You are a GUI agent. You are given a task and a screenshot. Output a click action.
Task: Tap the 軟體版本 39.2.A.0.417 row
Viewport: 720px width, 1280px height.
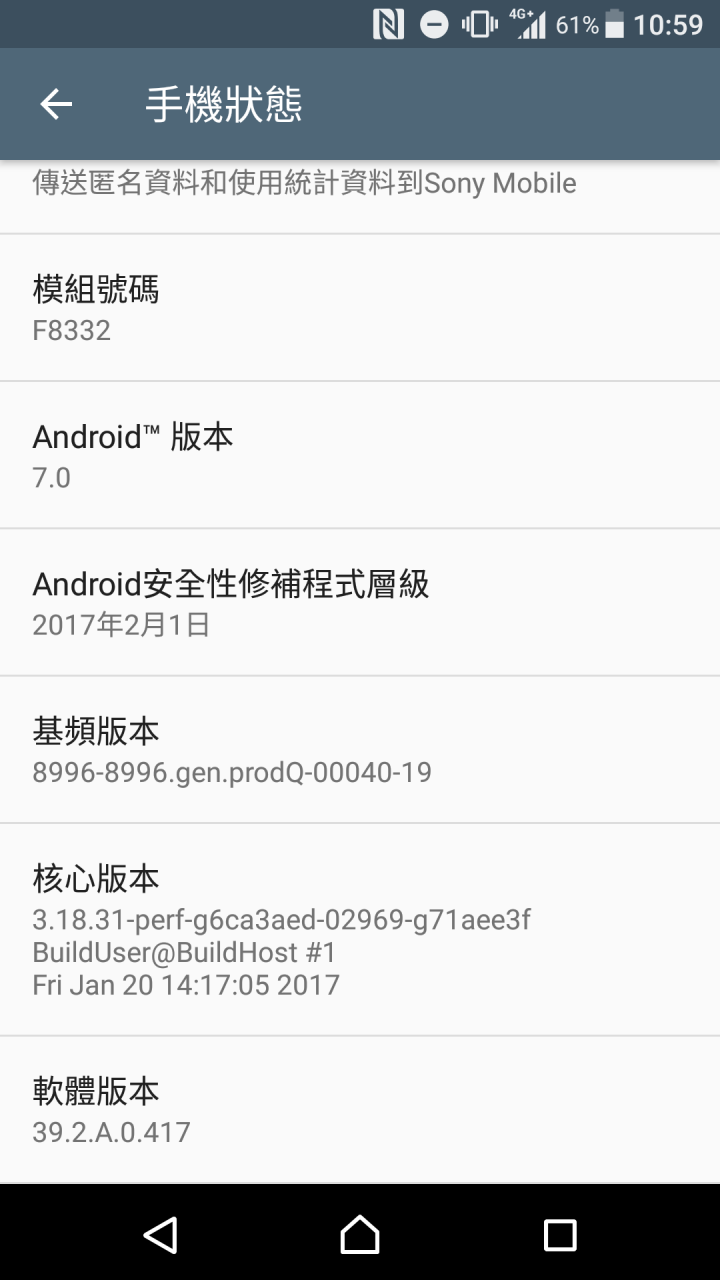click(360, 1110)
